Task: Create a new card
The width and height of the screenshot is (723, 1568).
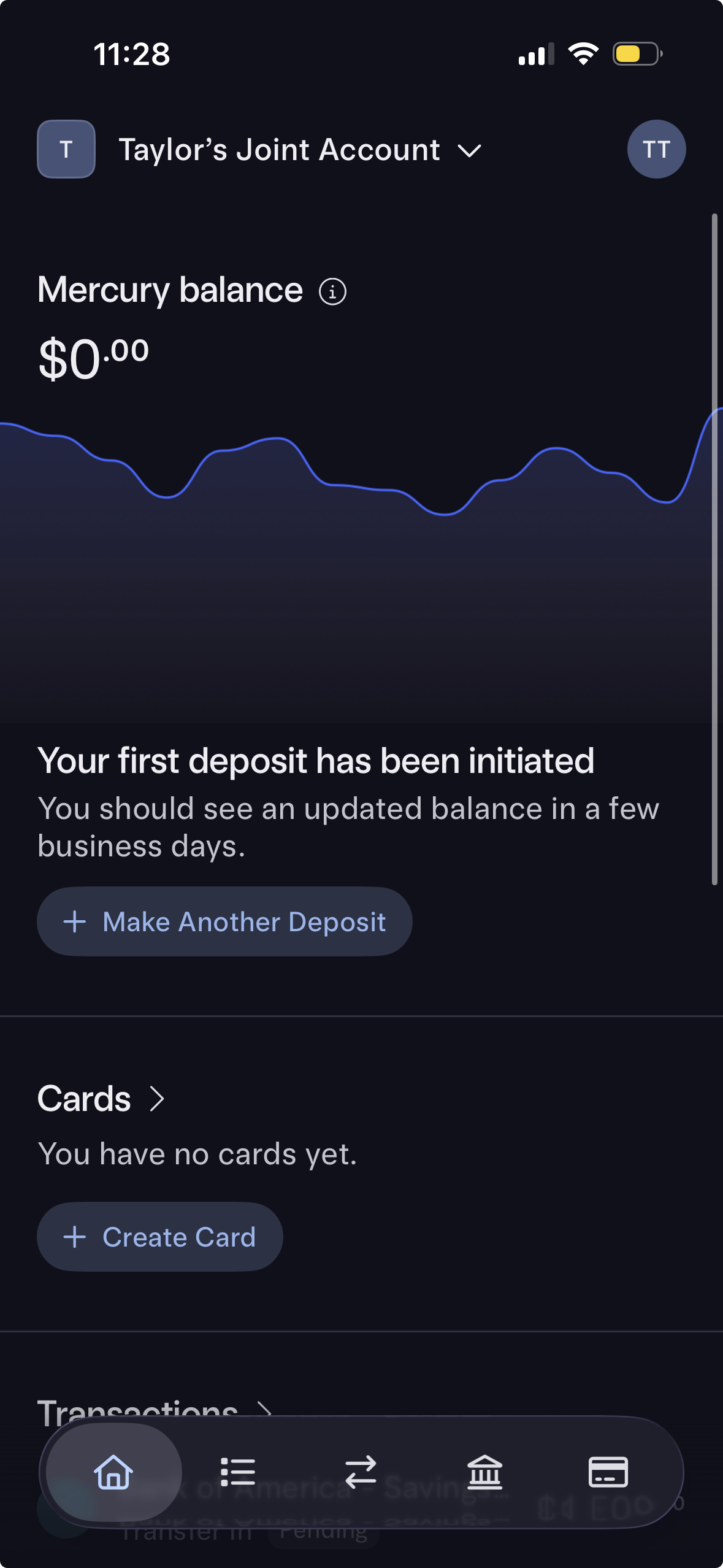Action: [x=160, y=1237]
